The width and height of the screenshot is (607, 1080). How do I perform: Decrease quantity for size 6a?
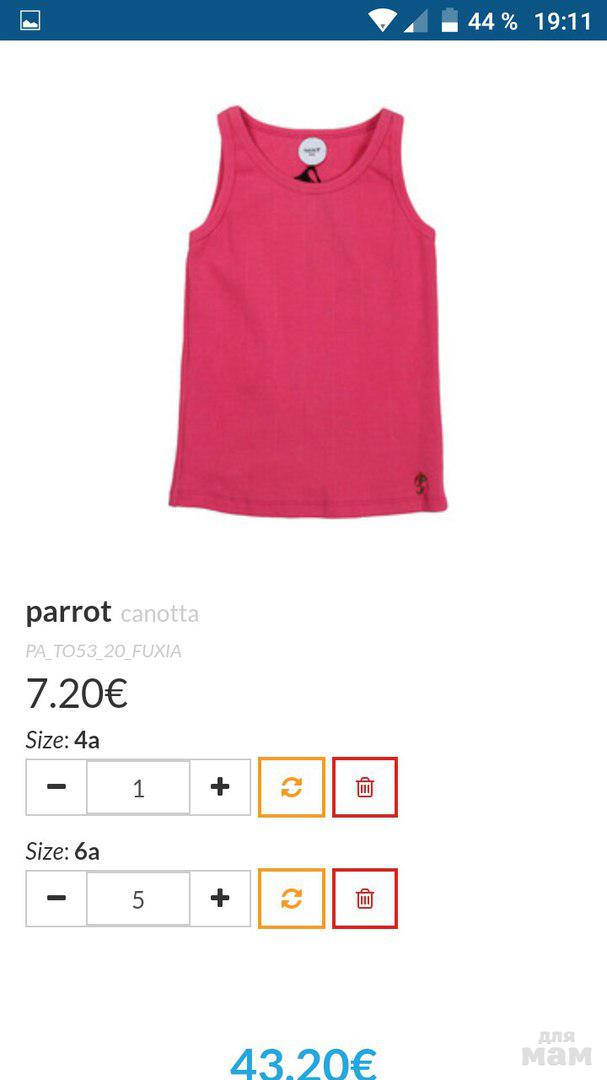[57, 899]
